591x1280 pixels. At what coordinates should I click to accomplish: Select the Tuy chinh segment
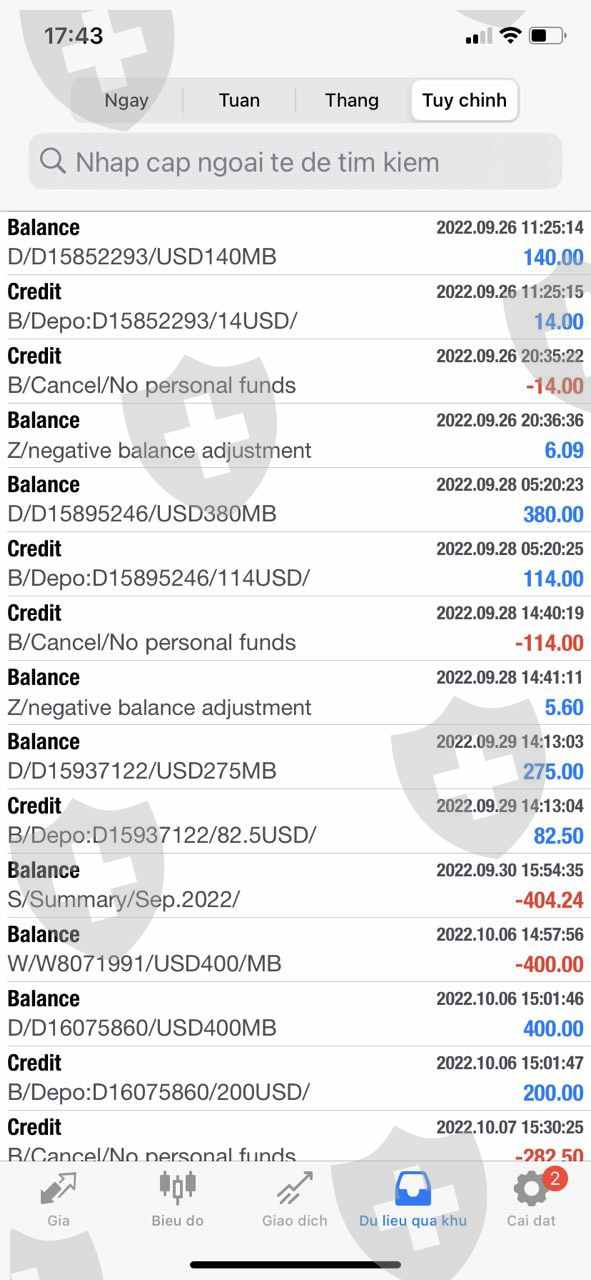[464, 100]
